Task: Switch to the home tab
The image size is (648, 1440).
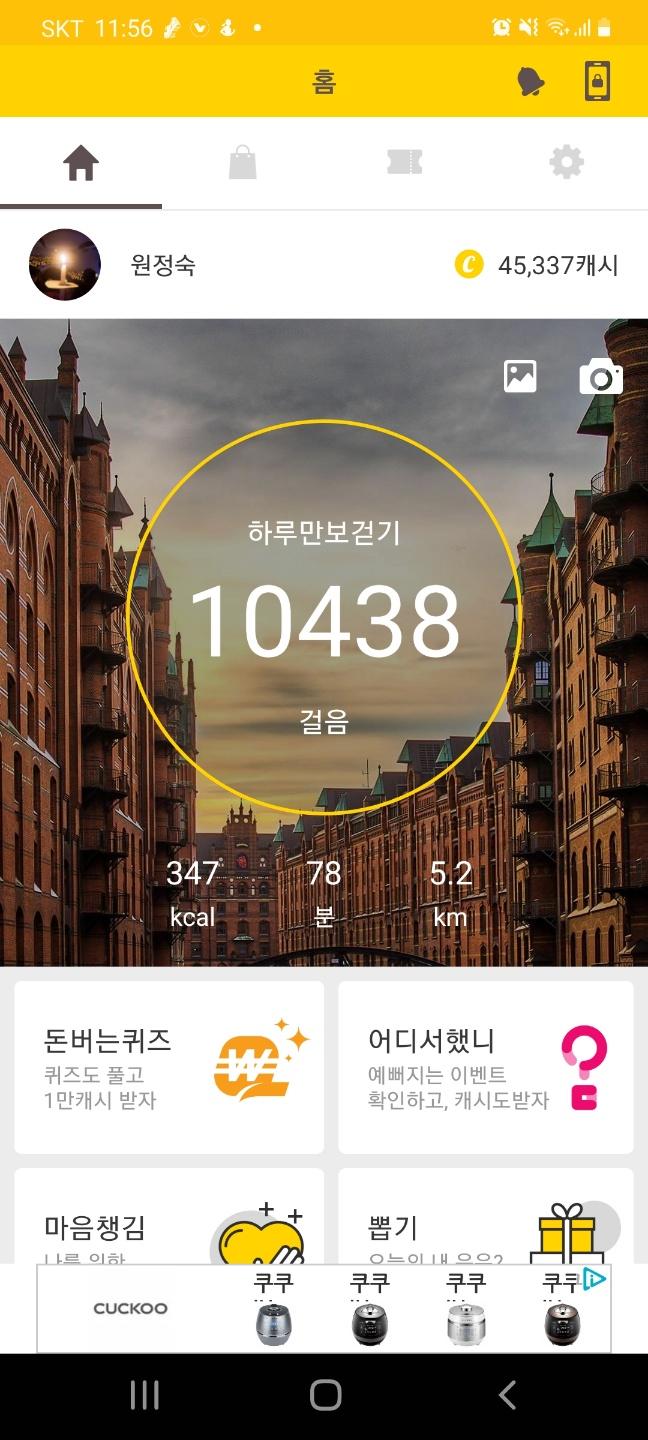Action: coord(81,163)
